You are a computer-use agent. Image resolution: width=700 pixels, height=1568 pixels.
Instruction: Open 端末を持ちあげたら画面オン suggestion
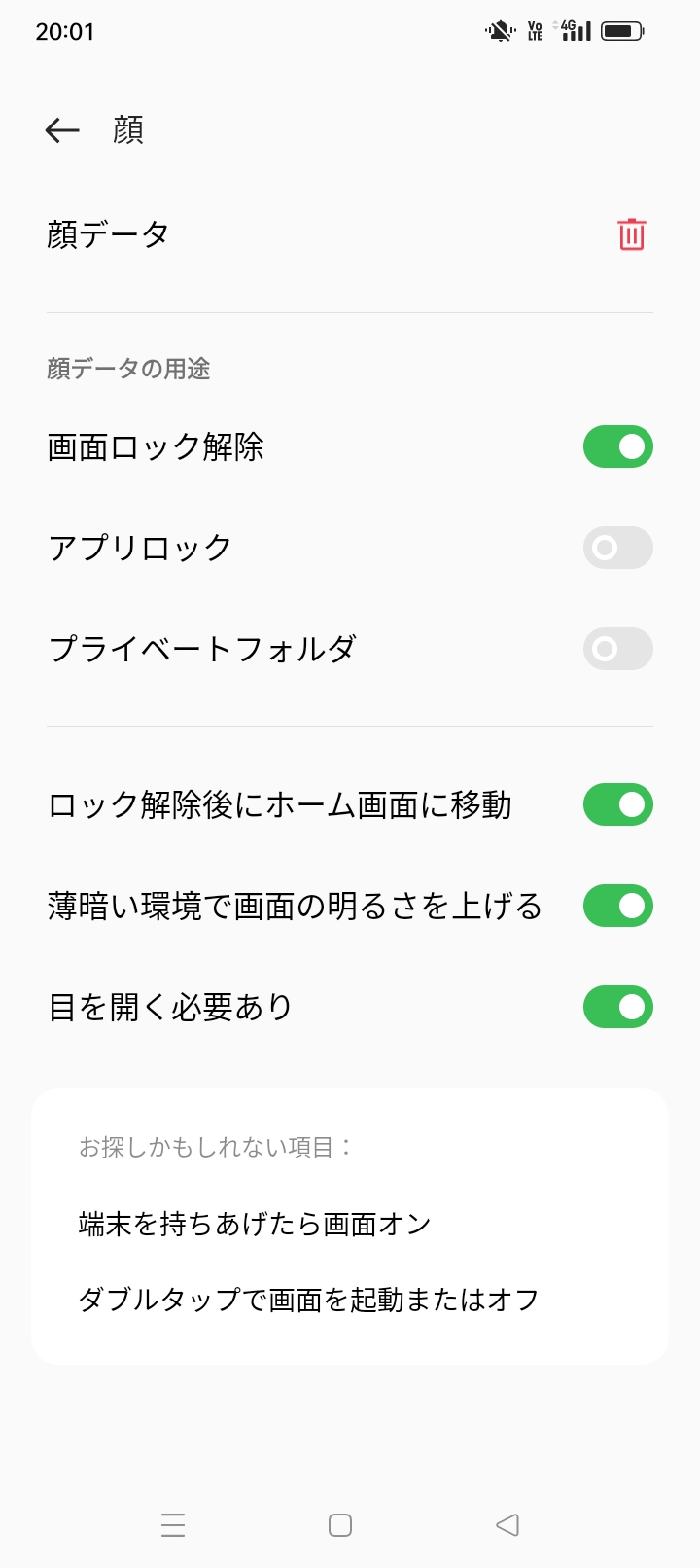click(x=257, y=1224)
